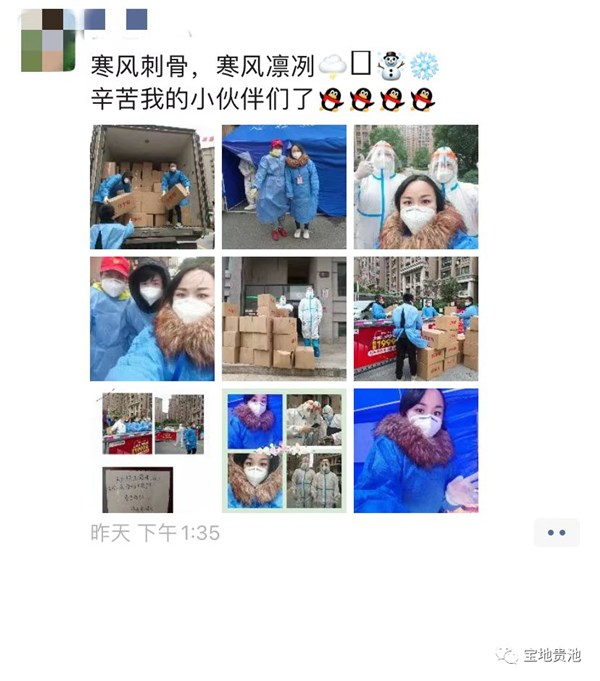View last selfie with blue background
Image resolution: width=600 pixels, height=681 pixels.
coord(416,451)
